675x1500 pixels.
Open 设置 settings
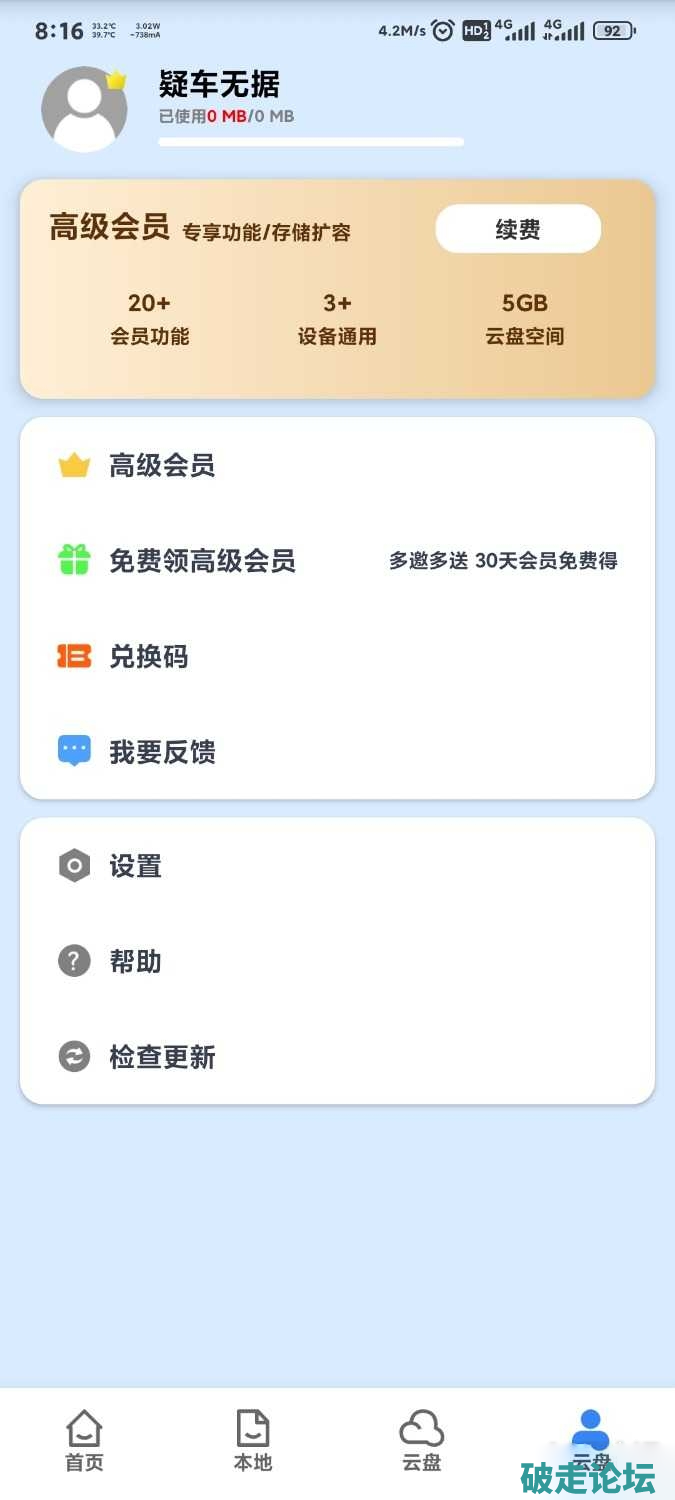(x=337, y=866)
